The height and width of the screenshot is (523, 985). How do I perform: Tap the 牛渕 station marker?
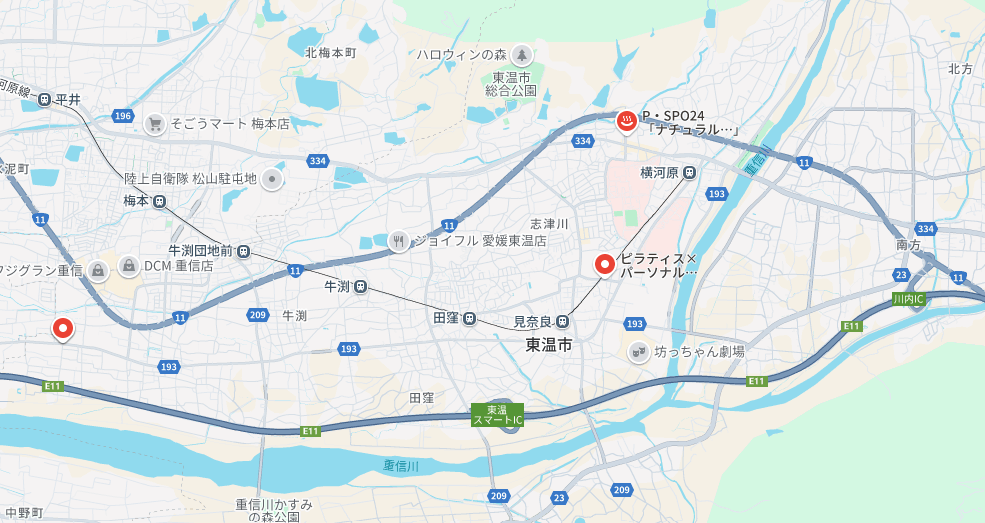[361, 287]
